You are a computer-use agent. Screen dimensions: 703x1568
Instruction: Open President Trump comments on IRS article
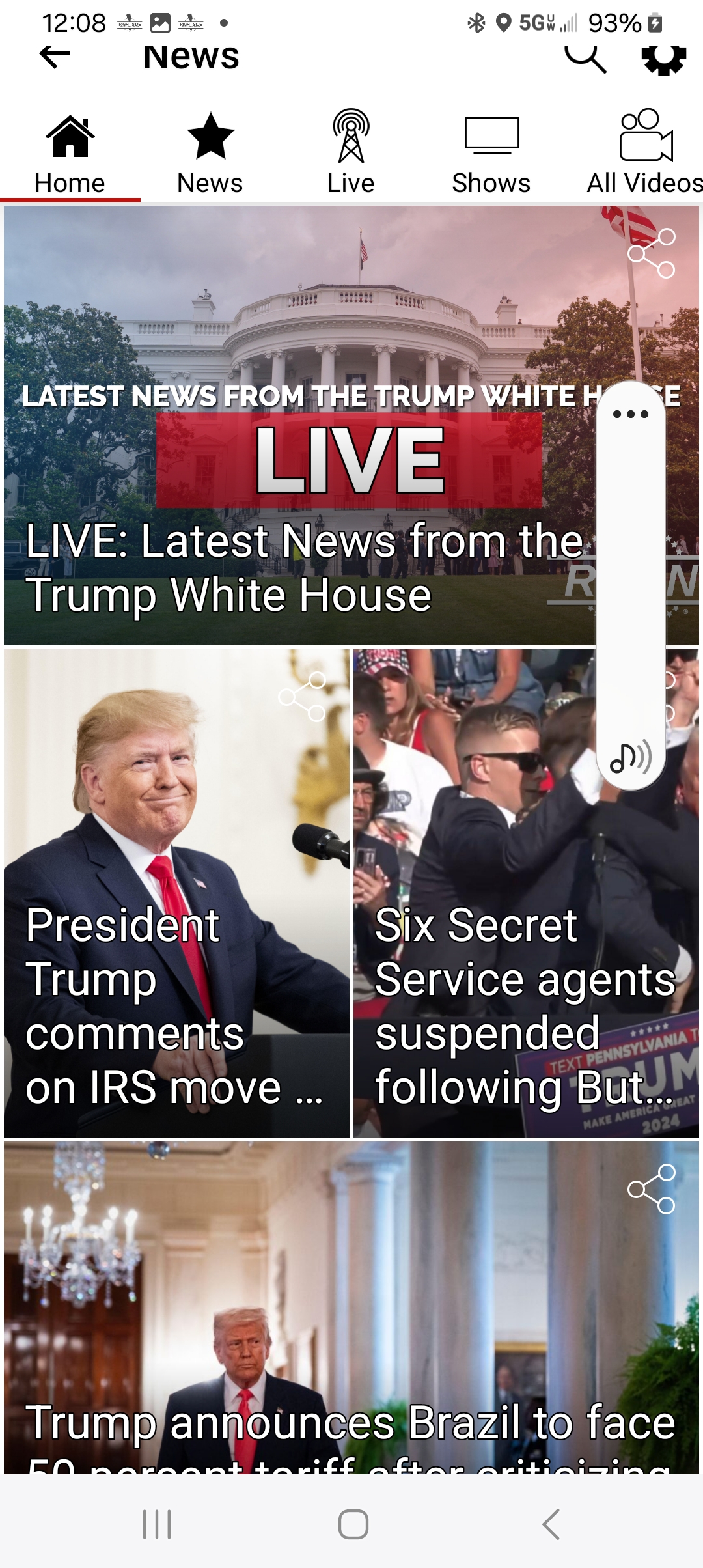tap(176, 893)
